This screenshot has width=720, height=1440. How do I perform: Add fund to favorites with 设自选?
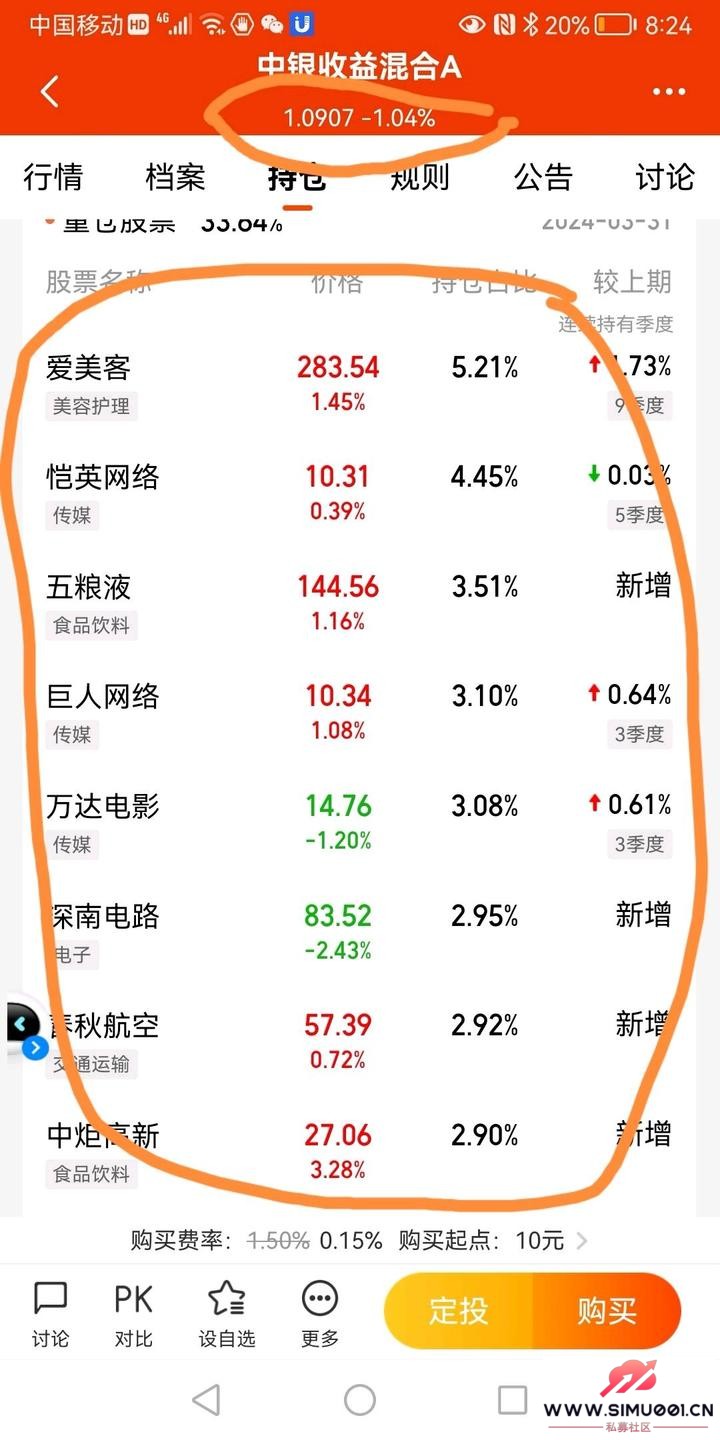[x=227, y=1314]
